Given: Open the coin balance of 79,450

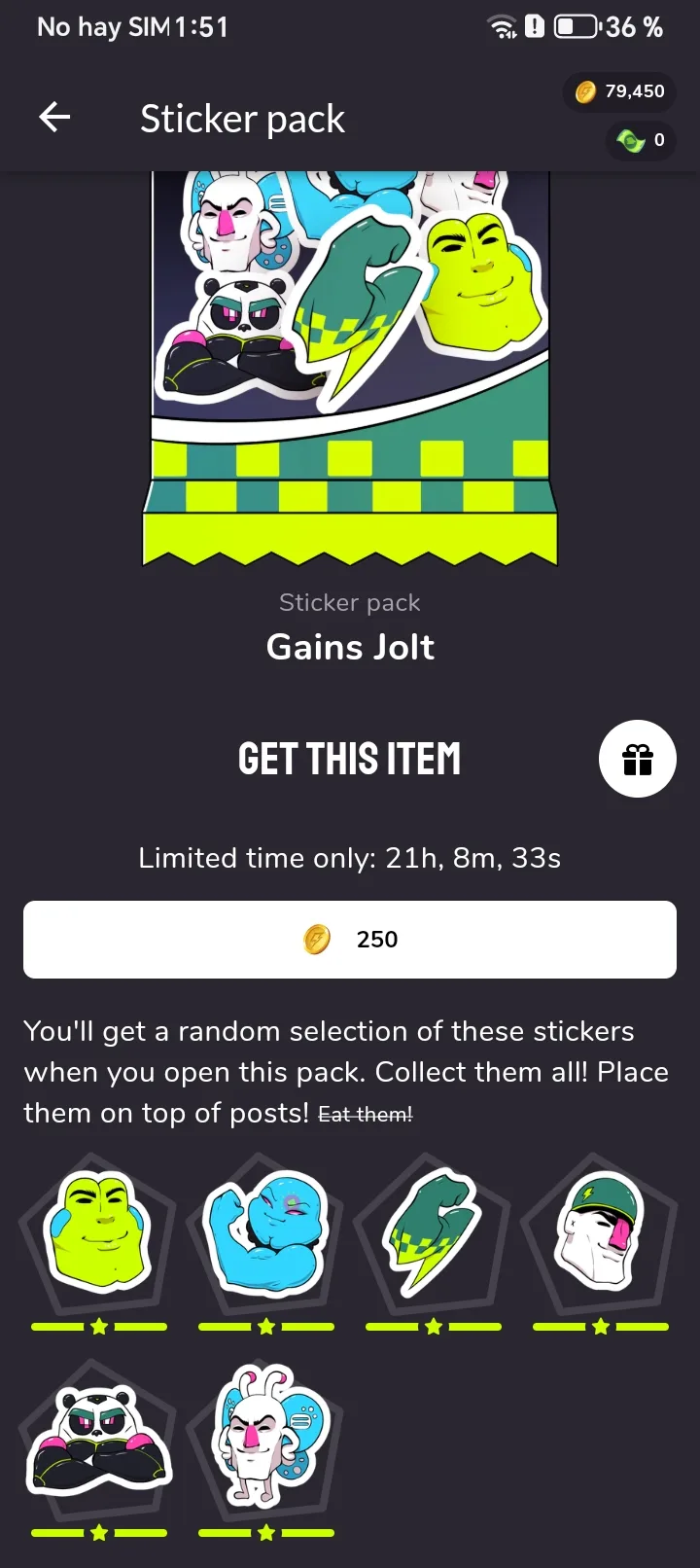Looking at the screenshot, I should click(x=620, y=91).
